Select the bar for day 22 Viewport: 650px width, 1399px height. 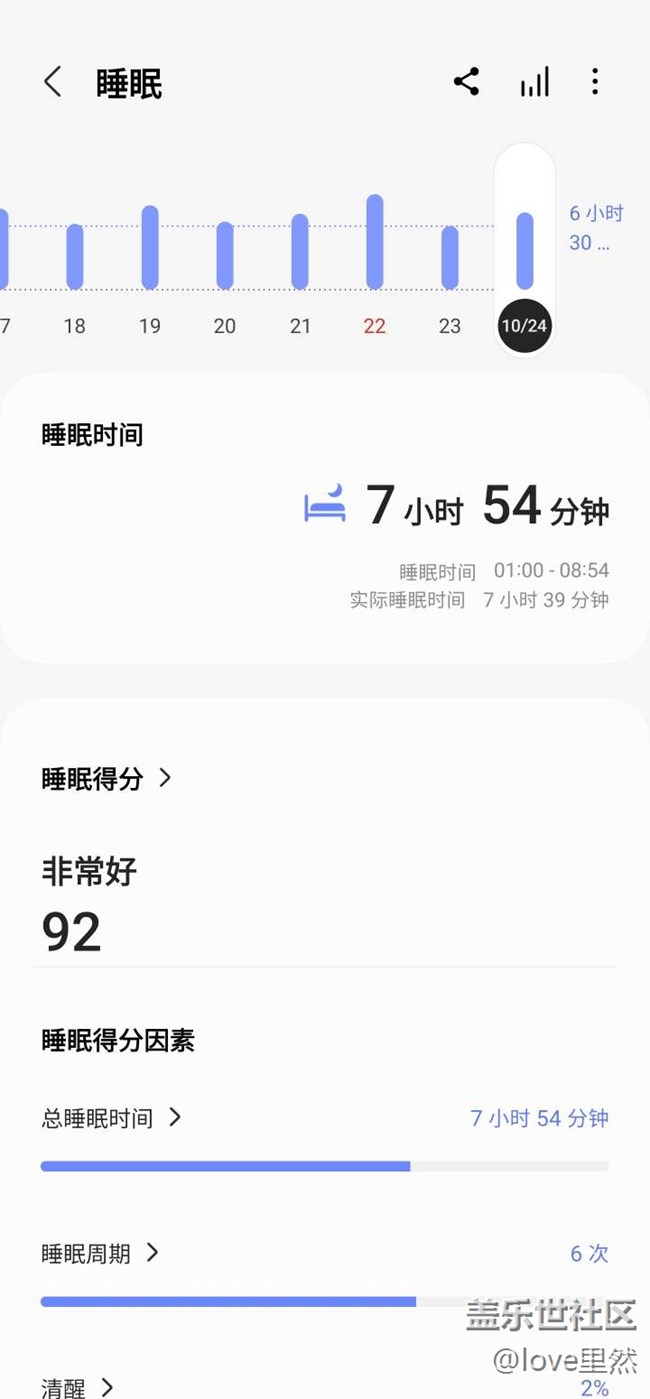pos(375,242)
